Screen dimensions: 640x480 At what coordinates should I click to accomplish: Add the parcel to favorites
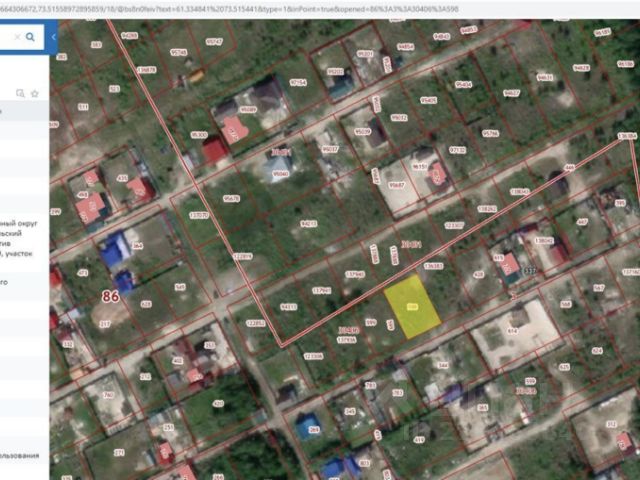pos(34,93)
